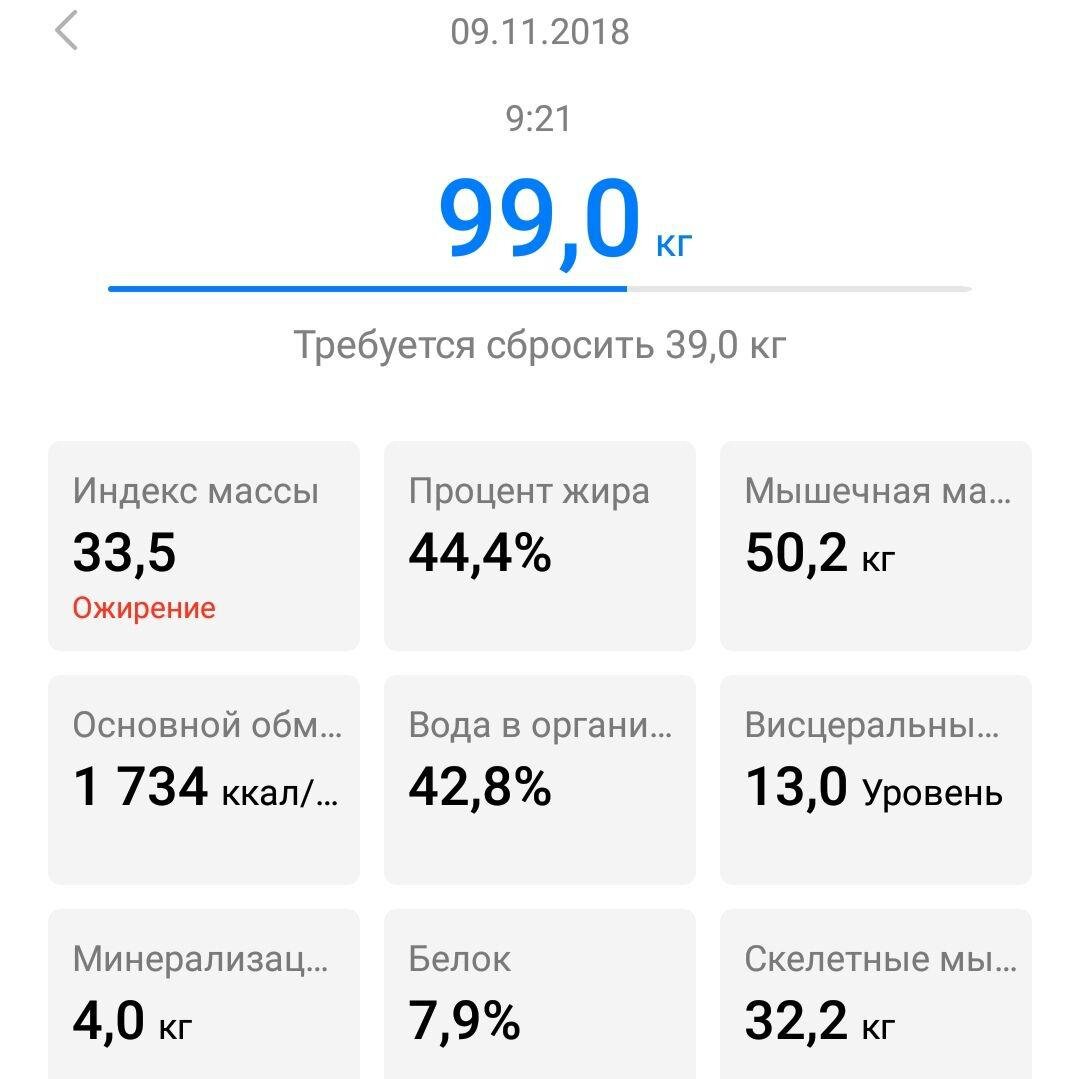This screenshot has width=1080, height=1079.
Task: Go back using the top-left arrow
Action: point(66,32)
